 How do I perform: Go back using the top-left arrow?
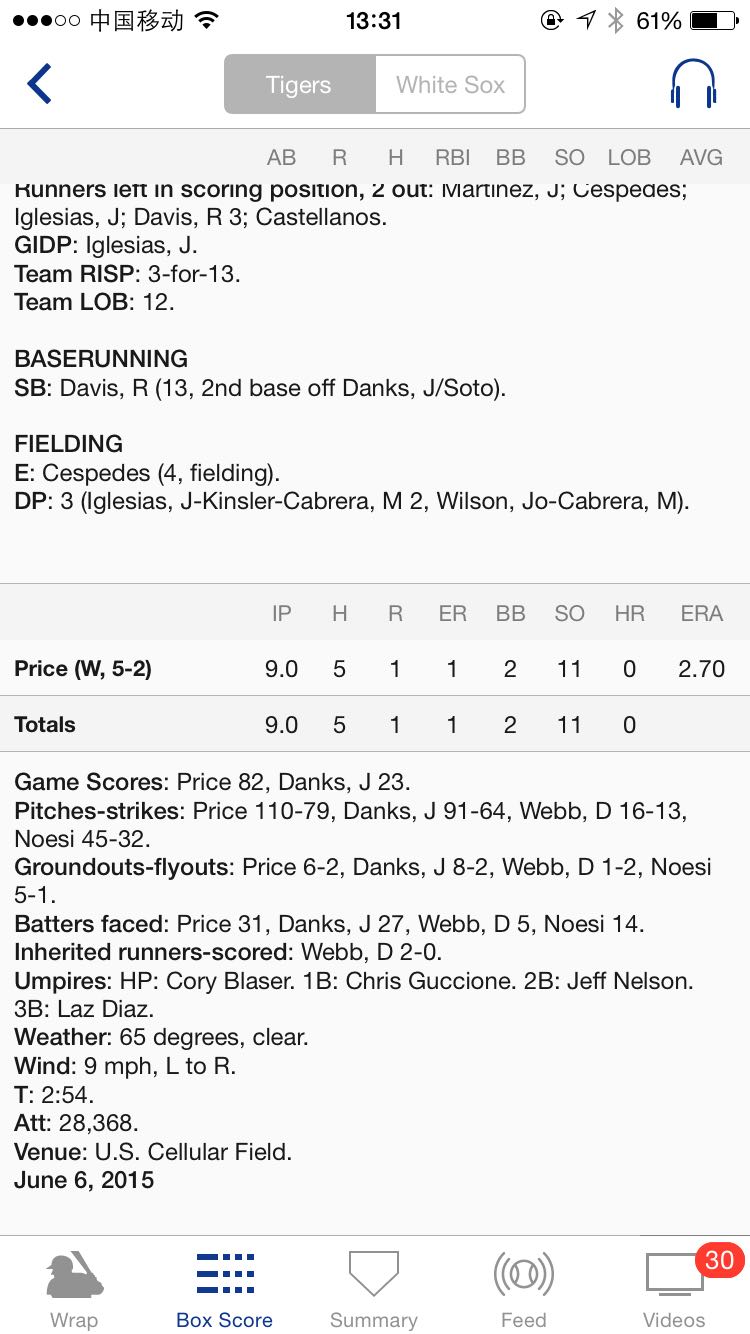[39, 84]
